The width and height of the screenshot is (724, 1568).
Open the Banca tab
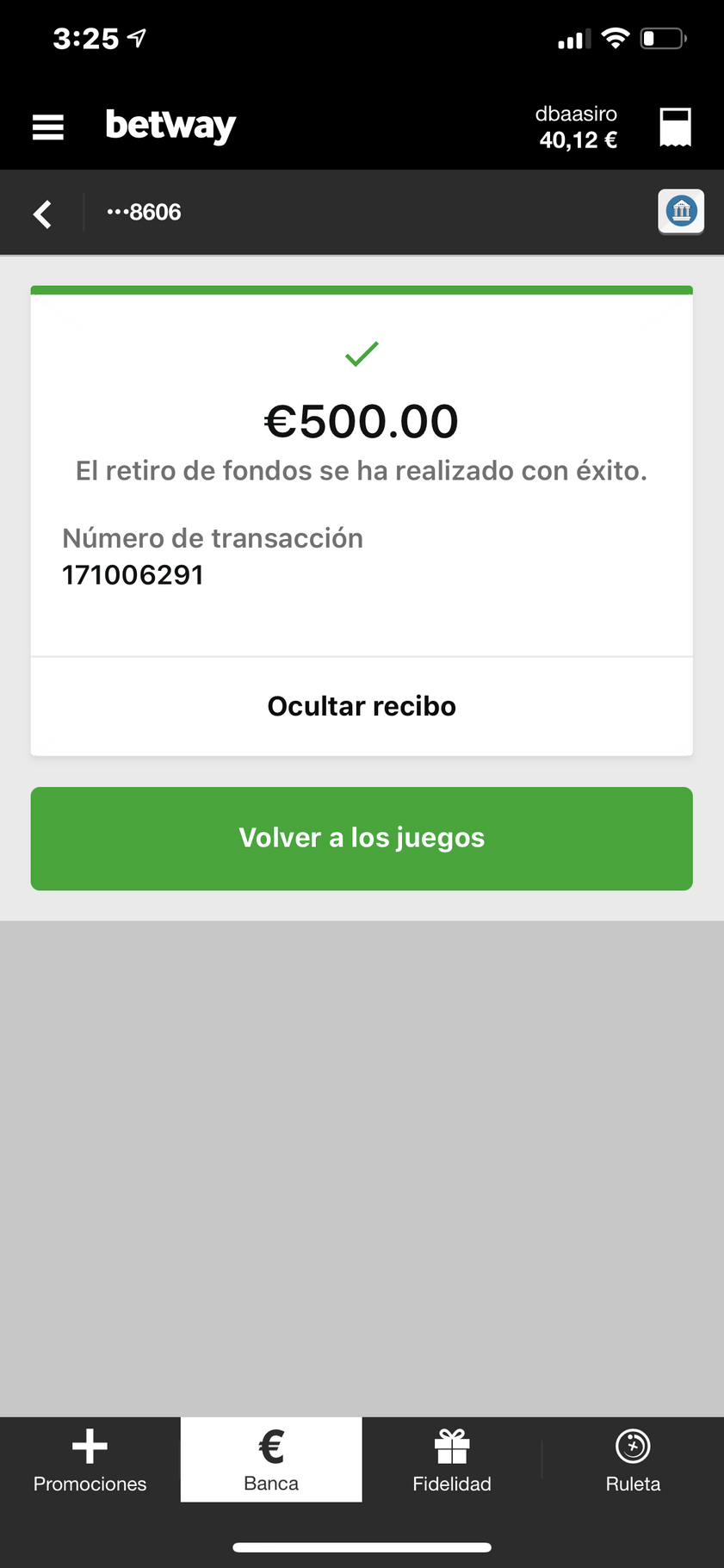click(x=271, y=1460)
